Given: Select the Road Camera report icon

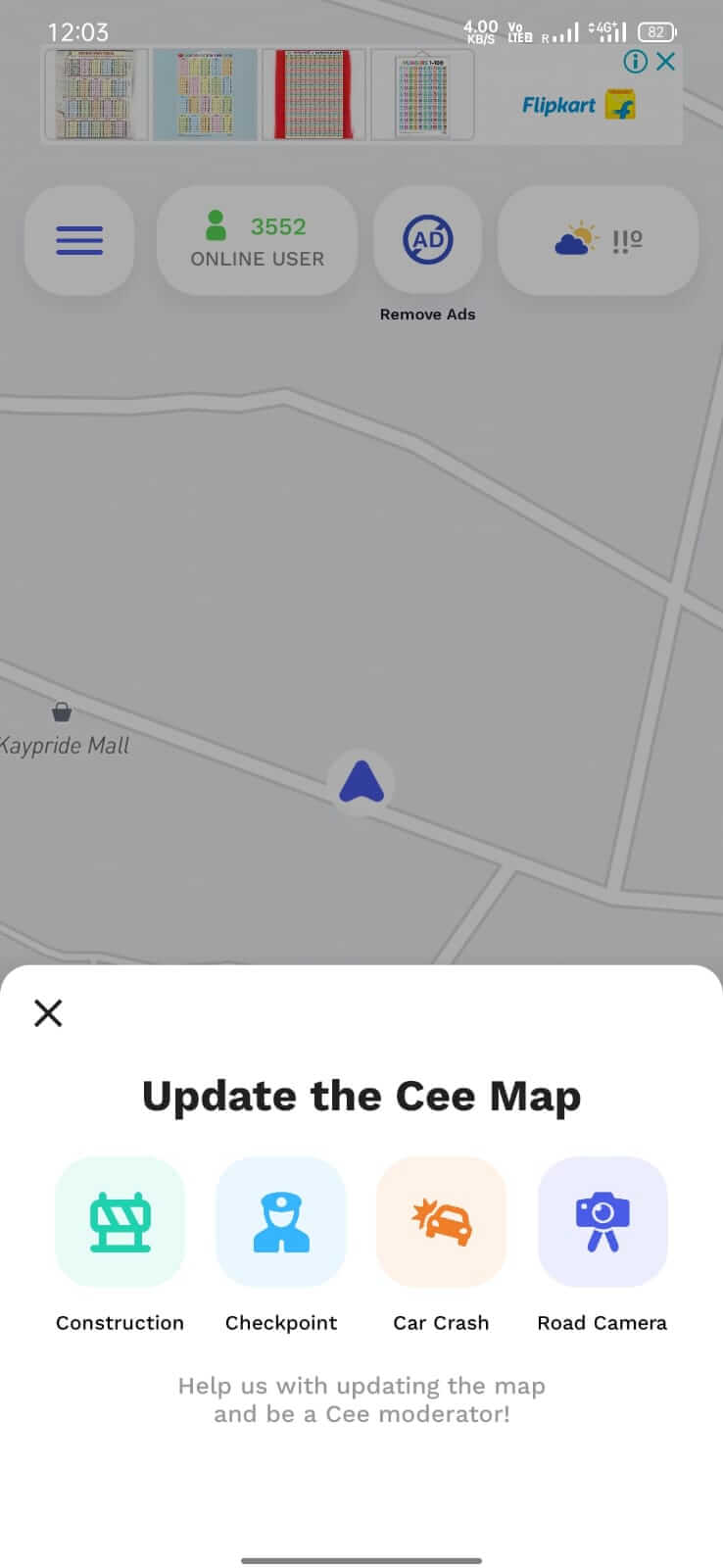Looking at the screenshot, I should (602, 1221).
